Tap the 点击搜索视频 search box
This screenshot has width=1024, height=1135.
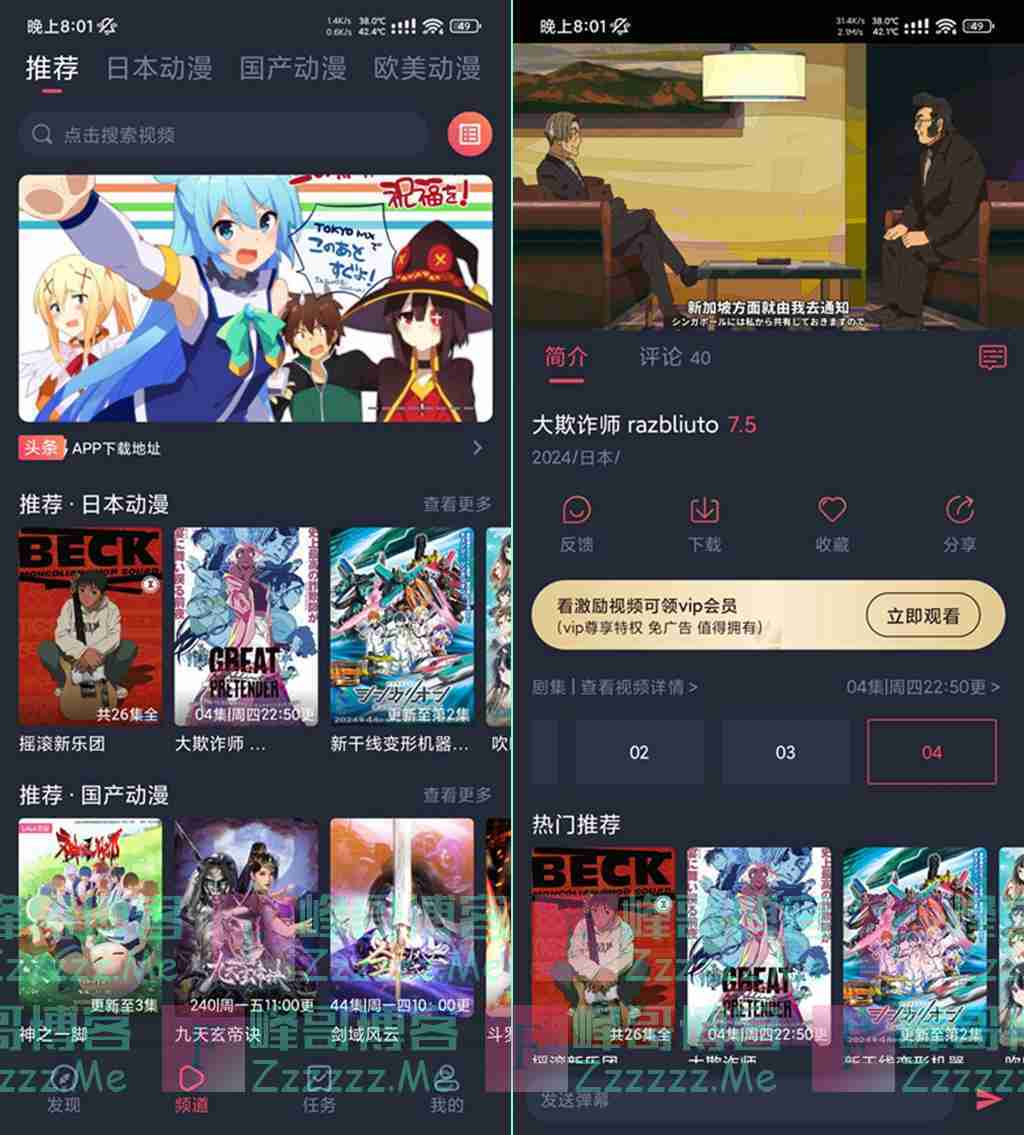click(225, 134)
